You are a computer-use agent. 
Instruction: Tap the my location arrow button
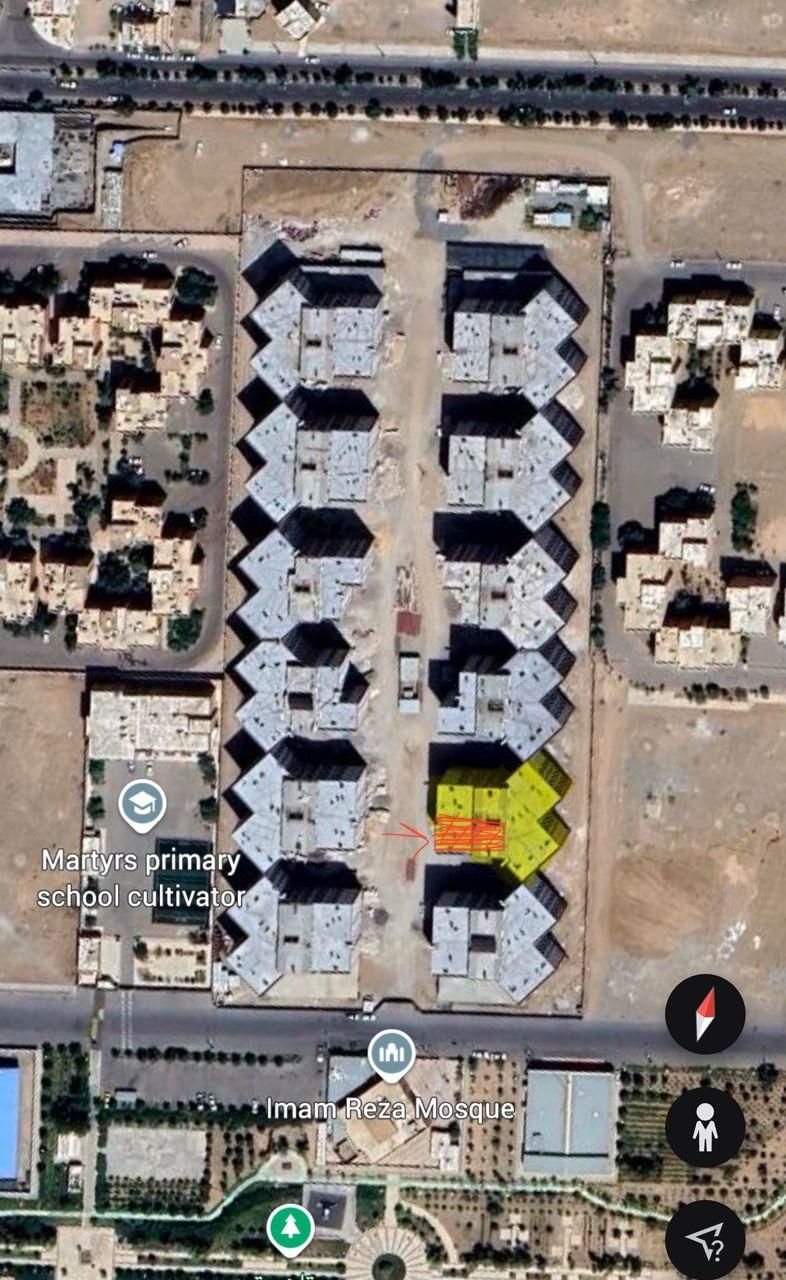click(705, 1239)
